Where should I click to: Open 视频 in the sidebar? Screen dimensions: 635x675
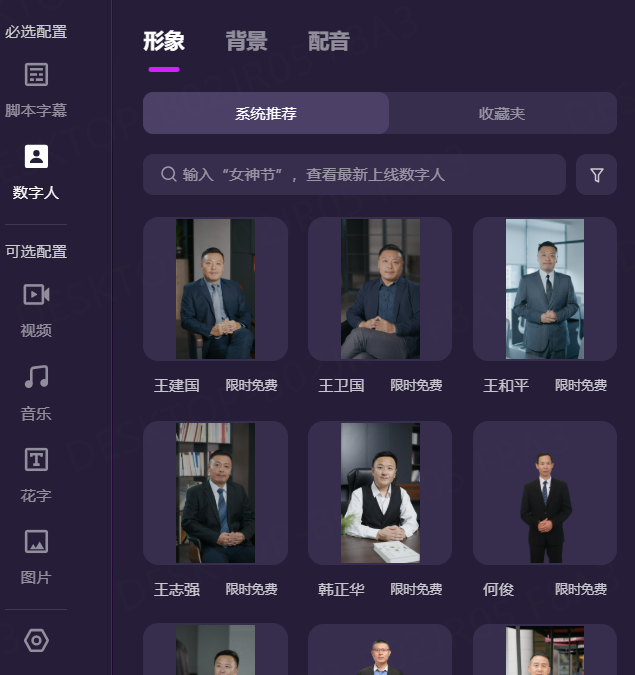tap(36, 308)
